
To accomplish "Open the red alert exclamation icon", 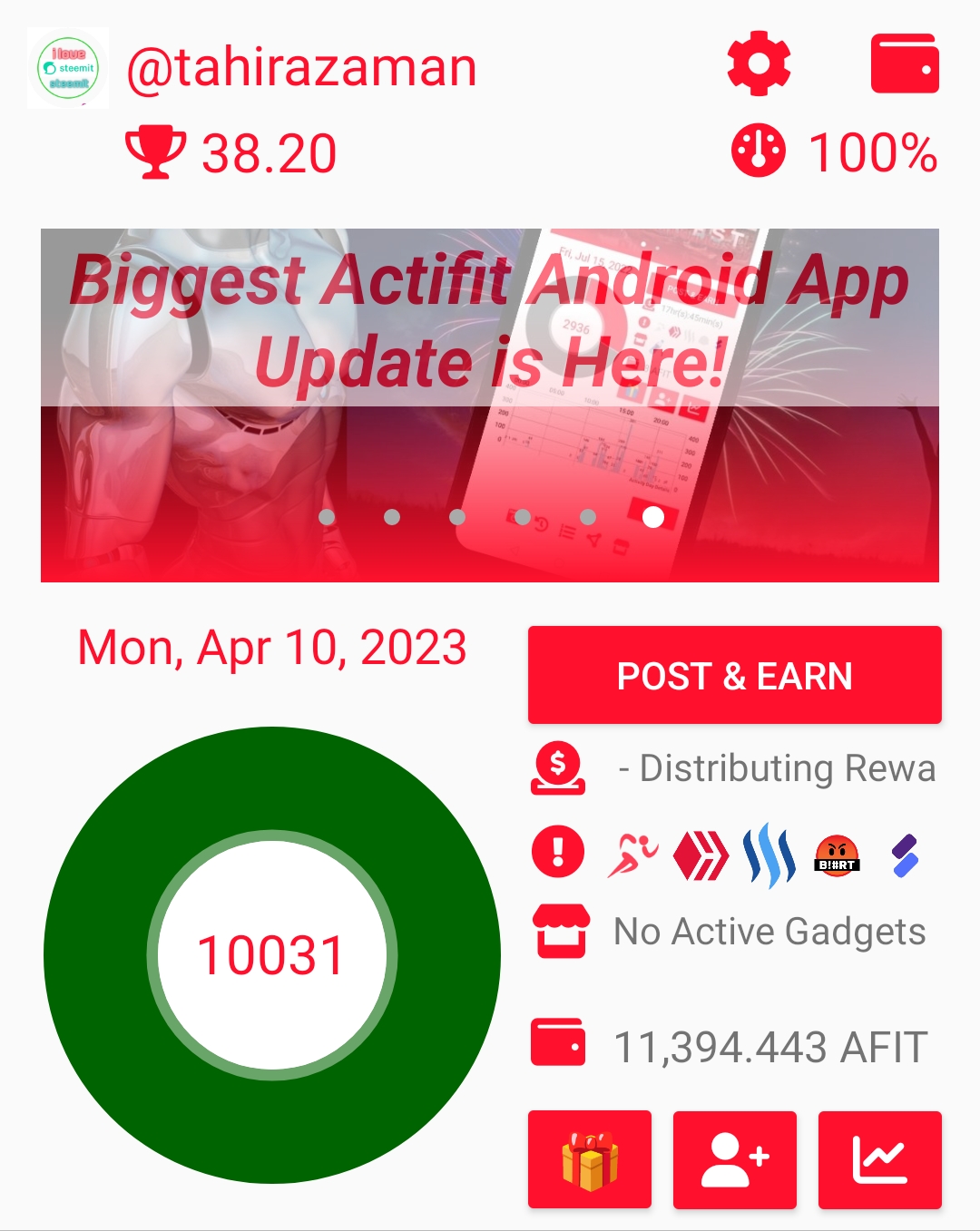I will tap(557, 851).
